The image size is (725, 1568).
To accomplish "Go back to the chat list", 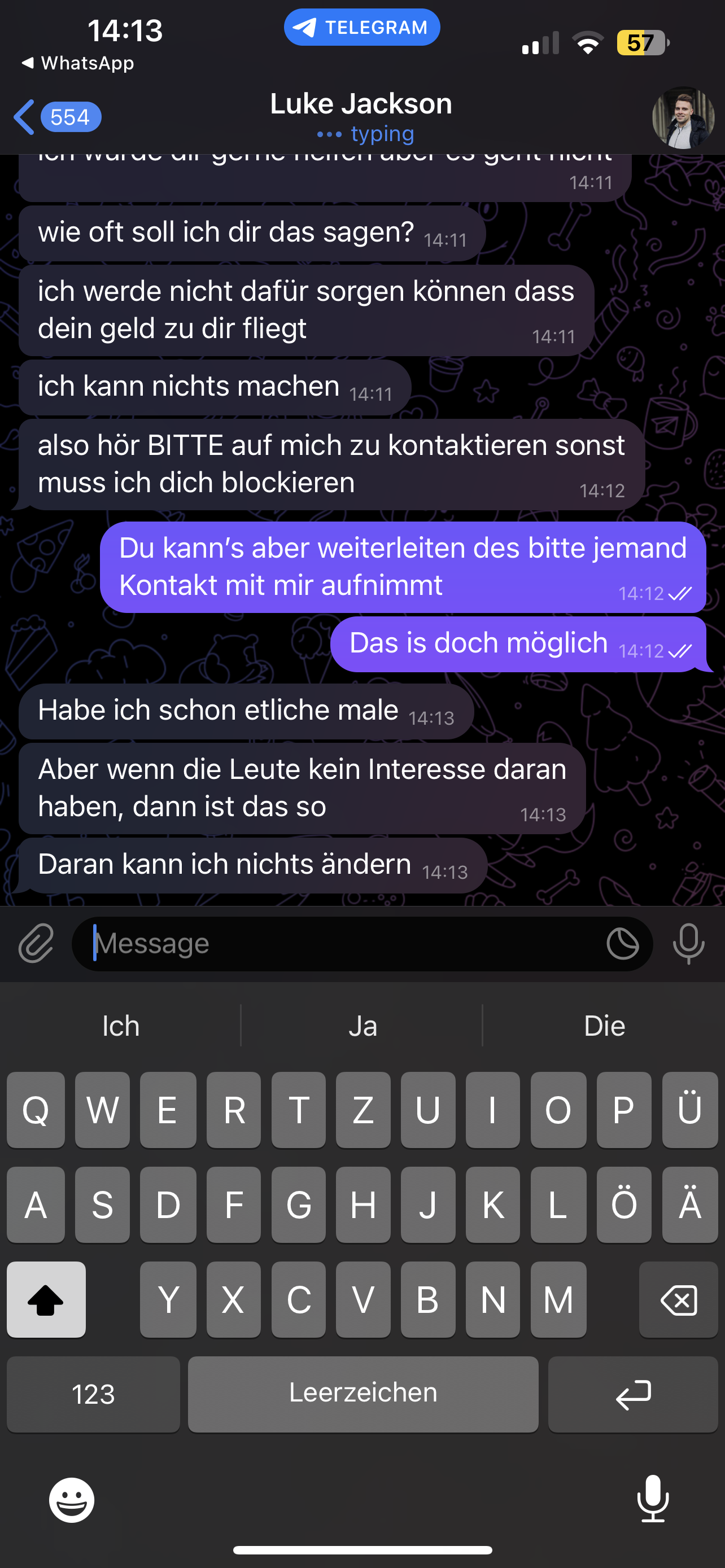I will pyautogui.click(x=55, y=117).
